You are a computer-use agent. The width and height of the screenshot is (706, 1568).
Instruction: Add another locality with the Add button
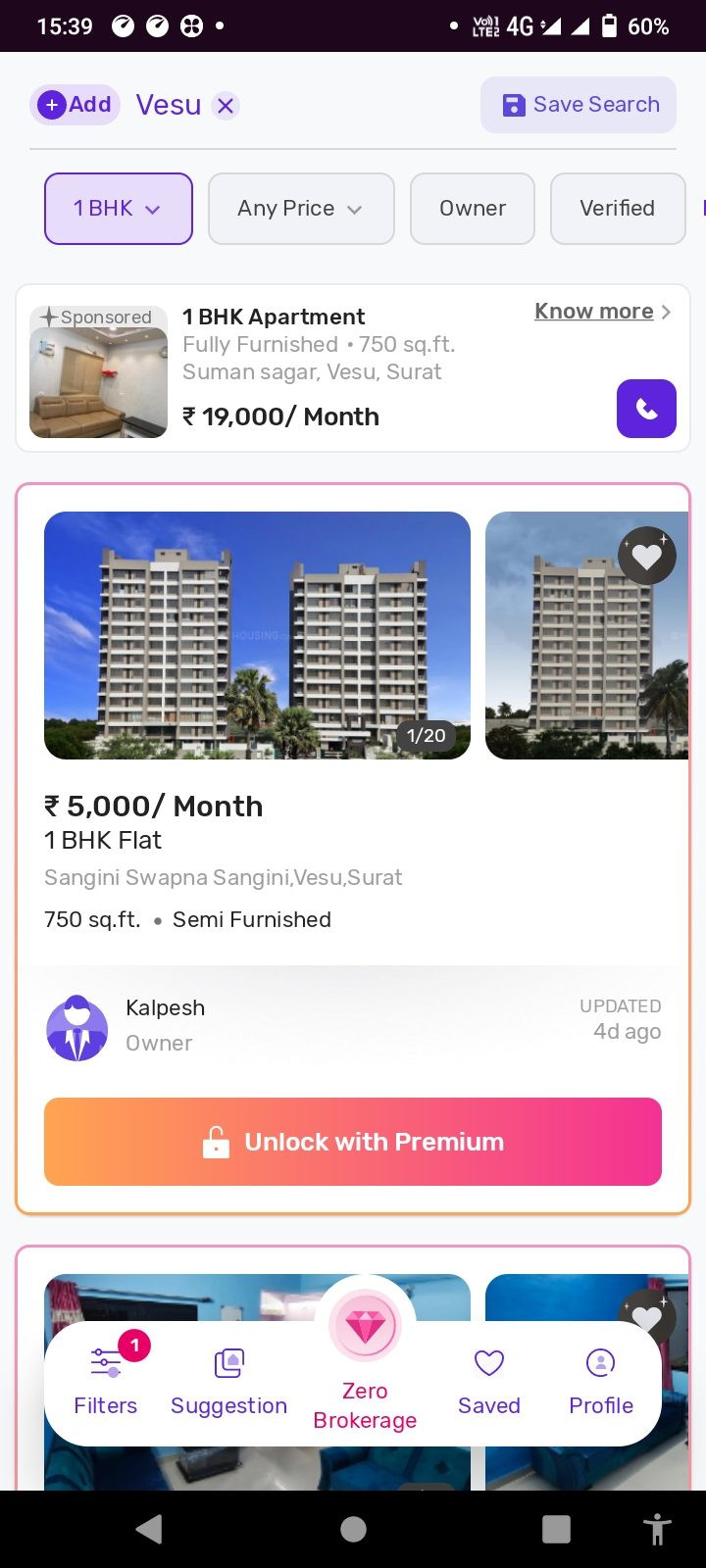click(x=75, y=105)
